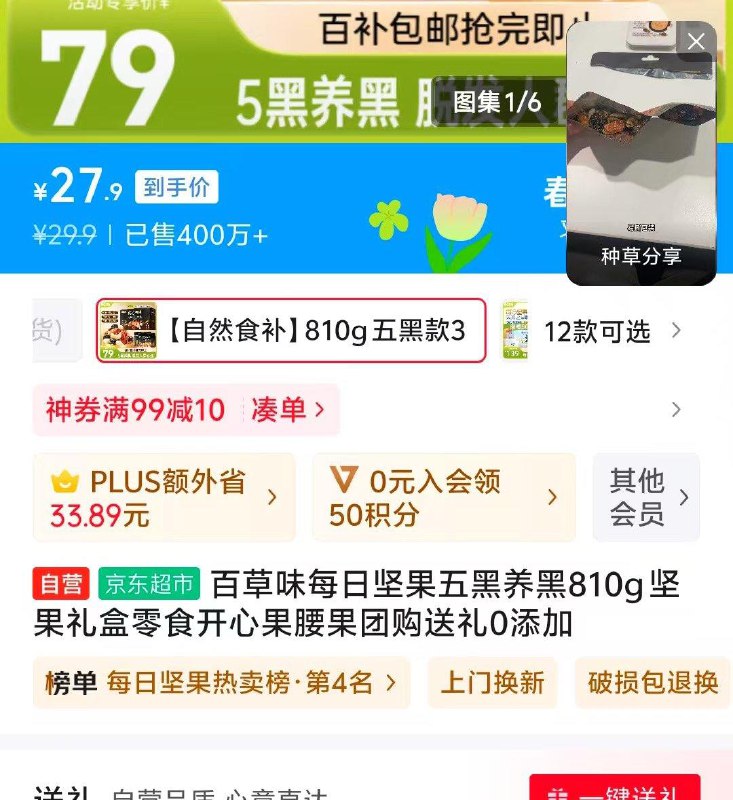View the 破损包退换 service tag
The height and width of the screenshot is (800, 733).
(x=652, y=683)
